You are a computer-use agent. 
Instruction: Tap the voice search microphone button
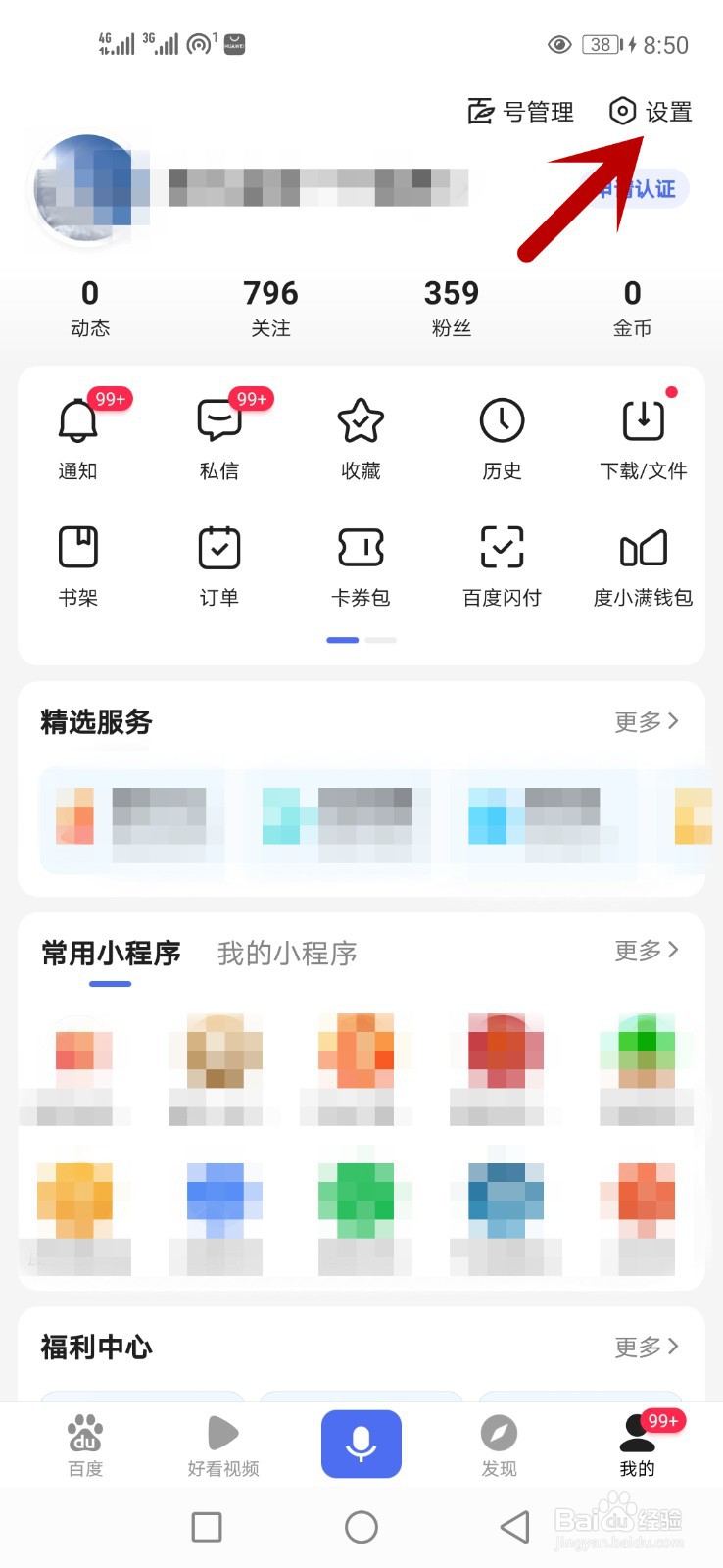[361, 1443]
